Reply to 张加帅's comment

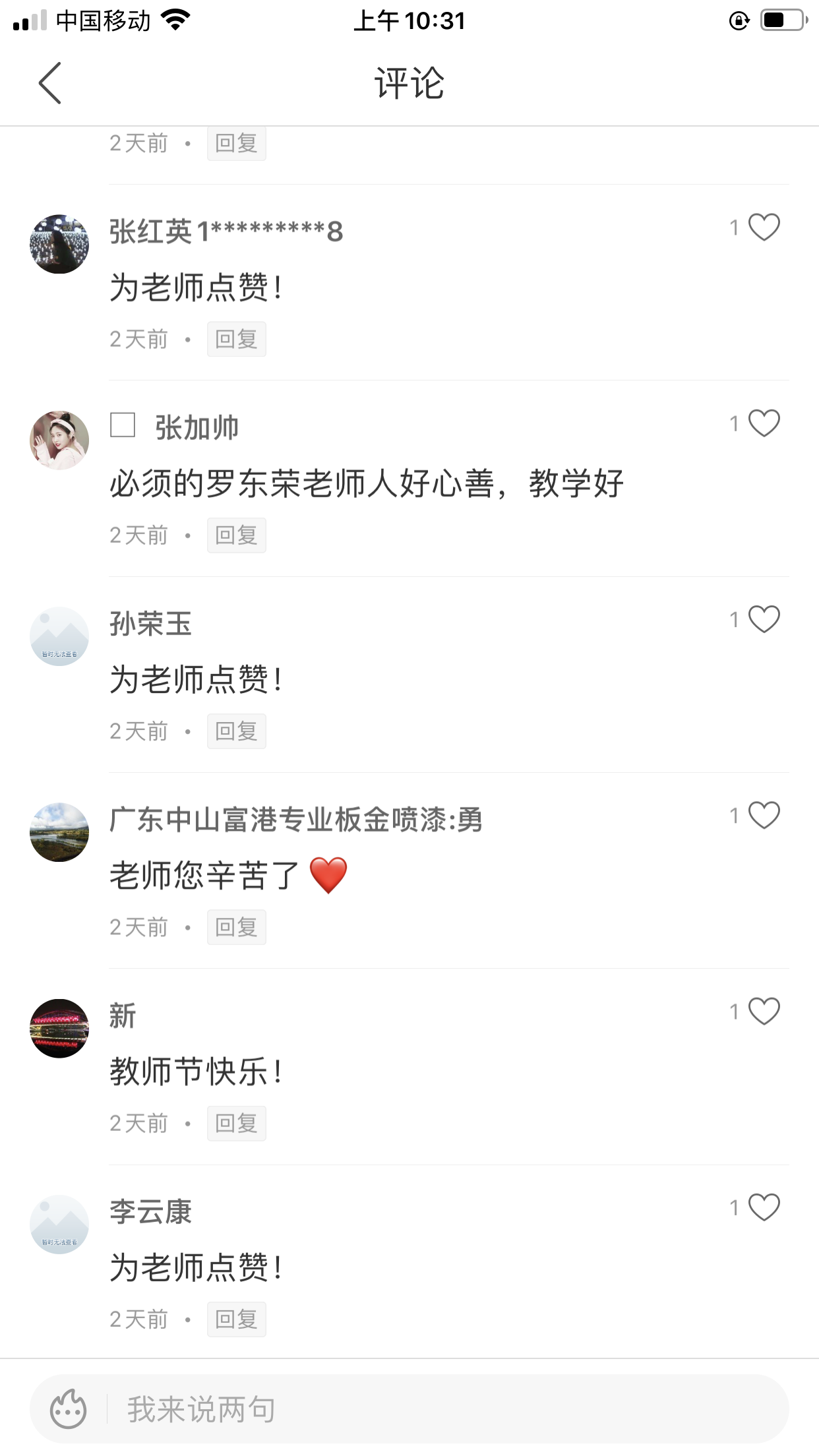pos(236,535)
